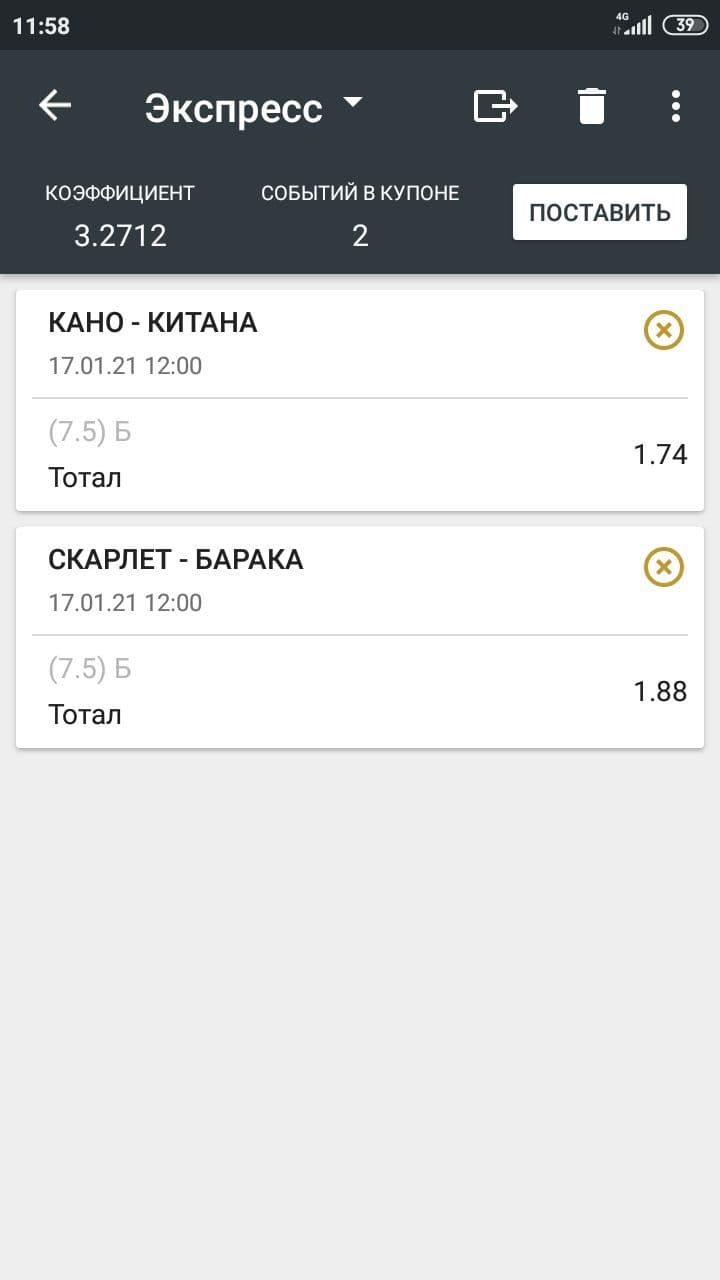Remove the КАНО - КИТАНА event
Viewport: 720px width, 1280px height.
pos(664,330)
